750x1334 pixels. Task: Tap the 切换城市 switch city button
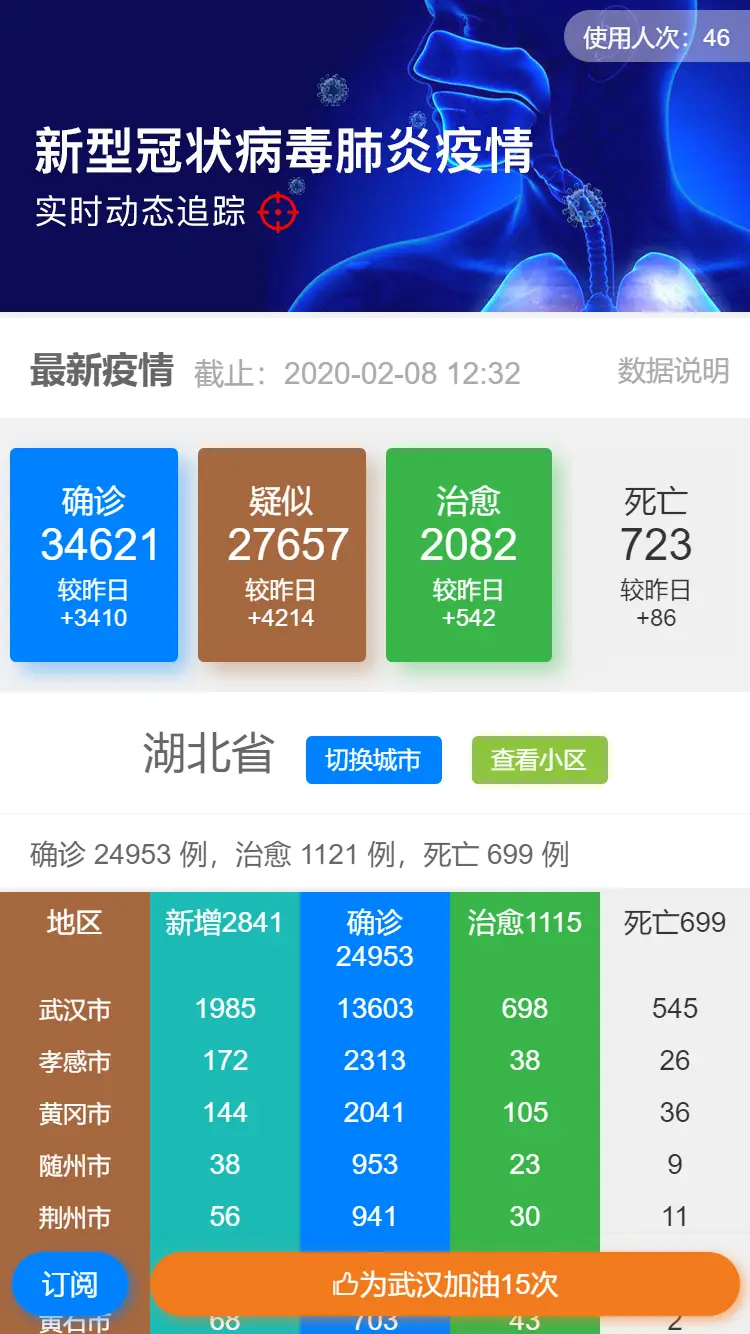click(373, 760)
